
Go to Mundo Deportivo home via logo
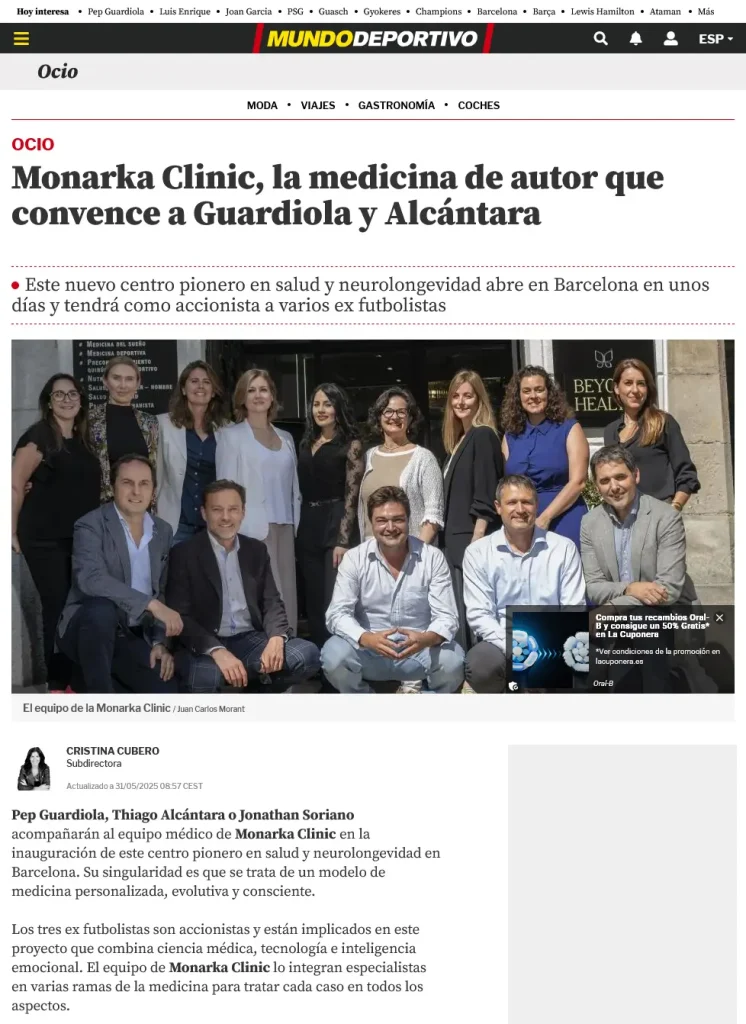pyautogui.click(x=373, y=39)
